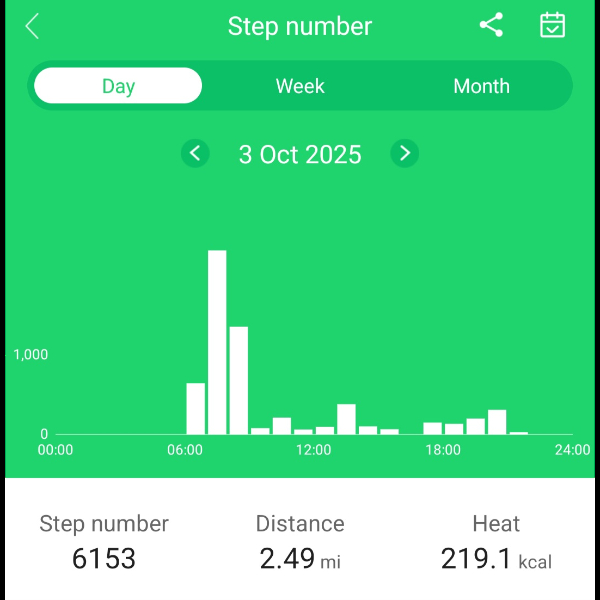Select the Day tab
The image size is (600, 600).
(118, 86)
